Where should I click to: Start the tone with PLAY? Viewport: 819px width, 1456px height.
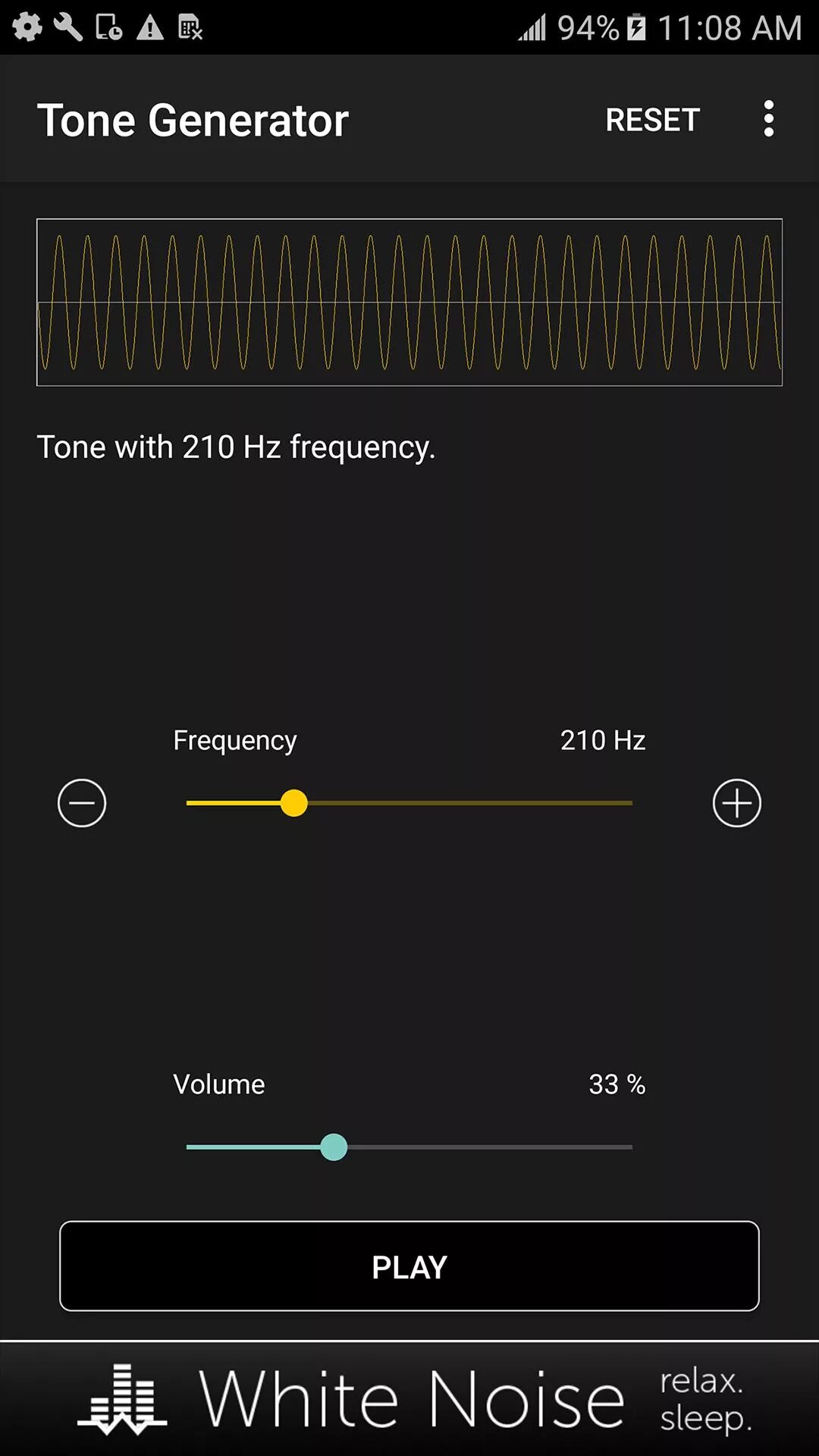(409, 1266)
